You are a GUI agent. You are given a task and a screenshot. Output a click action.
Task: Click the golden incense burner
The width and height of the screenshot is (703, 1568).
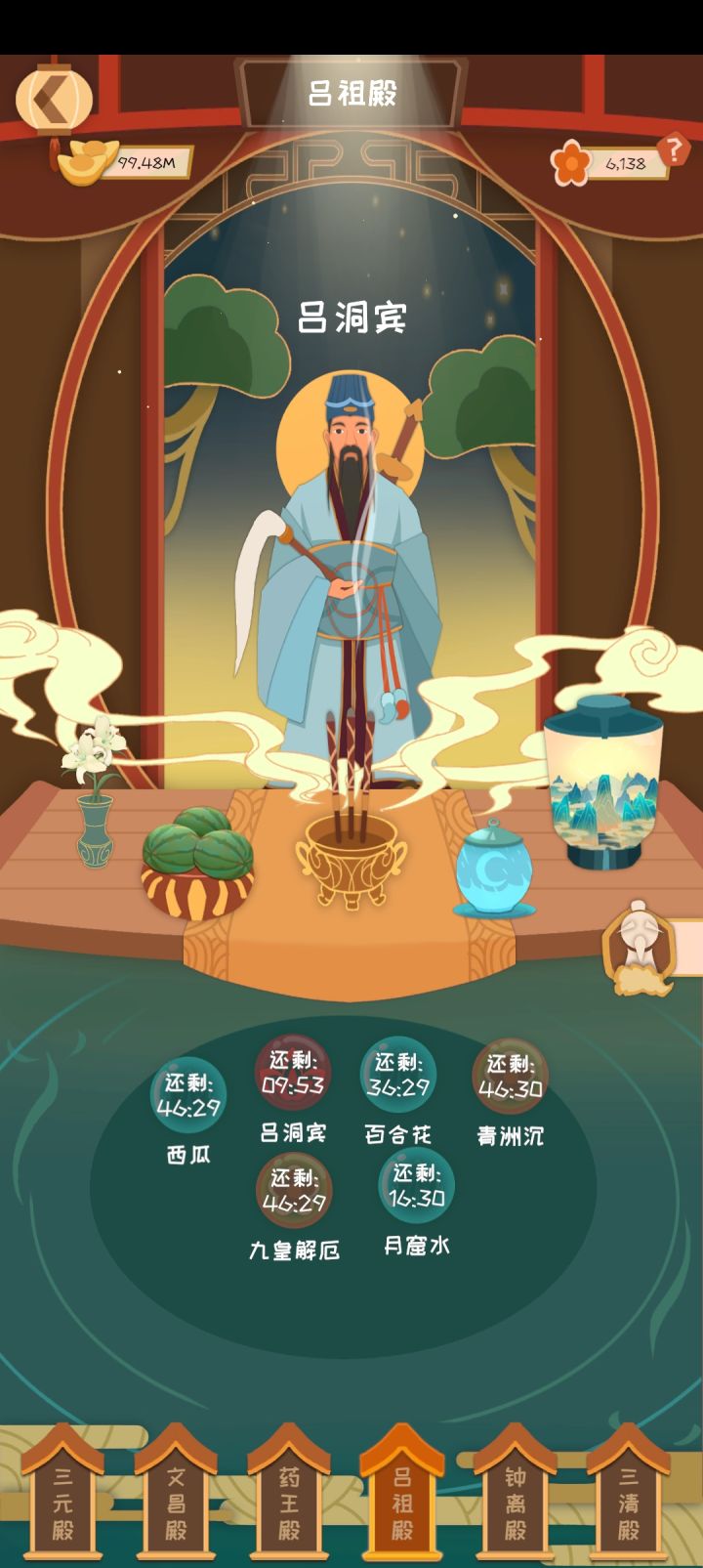pyautogui.click(x=351, y=865)
